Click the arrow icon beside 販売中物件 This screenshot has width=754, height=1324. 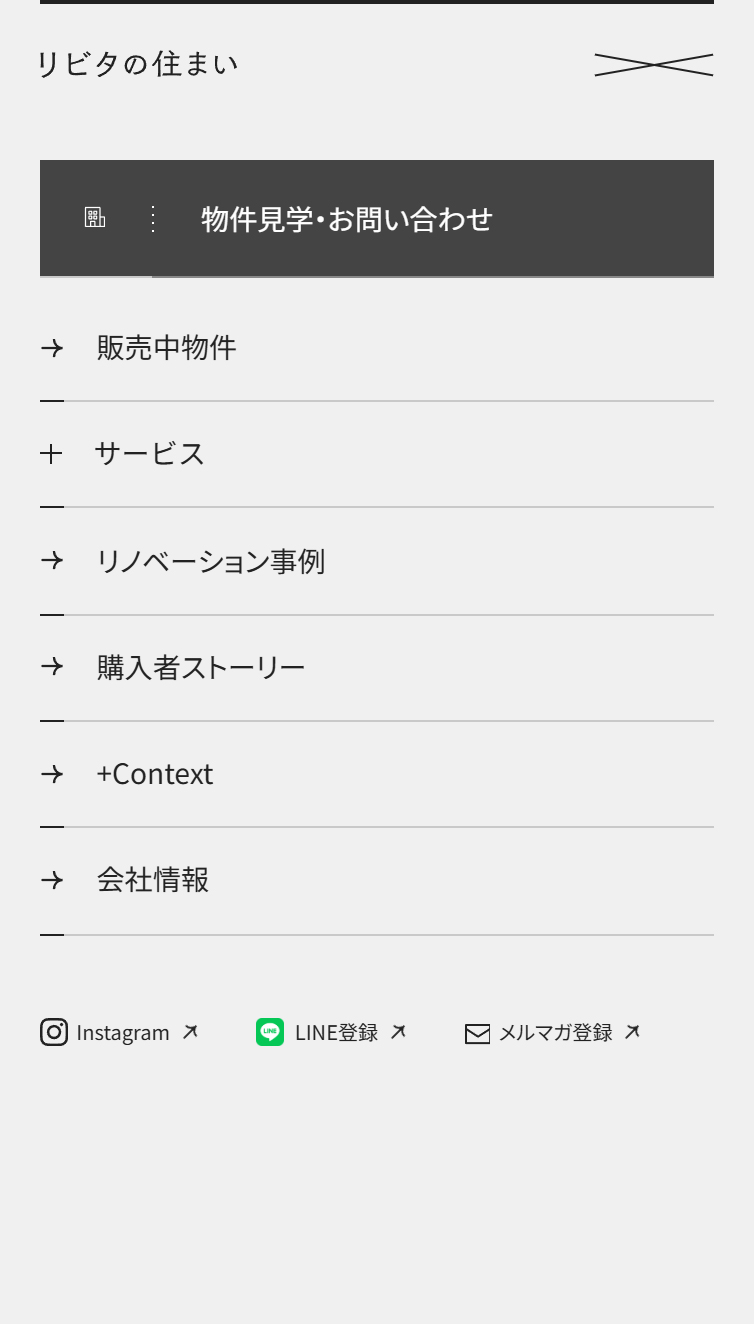52,348
